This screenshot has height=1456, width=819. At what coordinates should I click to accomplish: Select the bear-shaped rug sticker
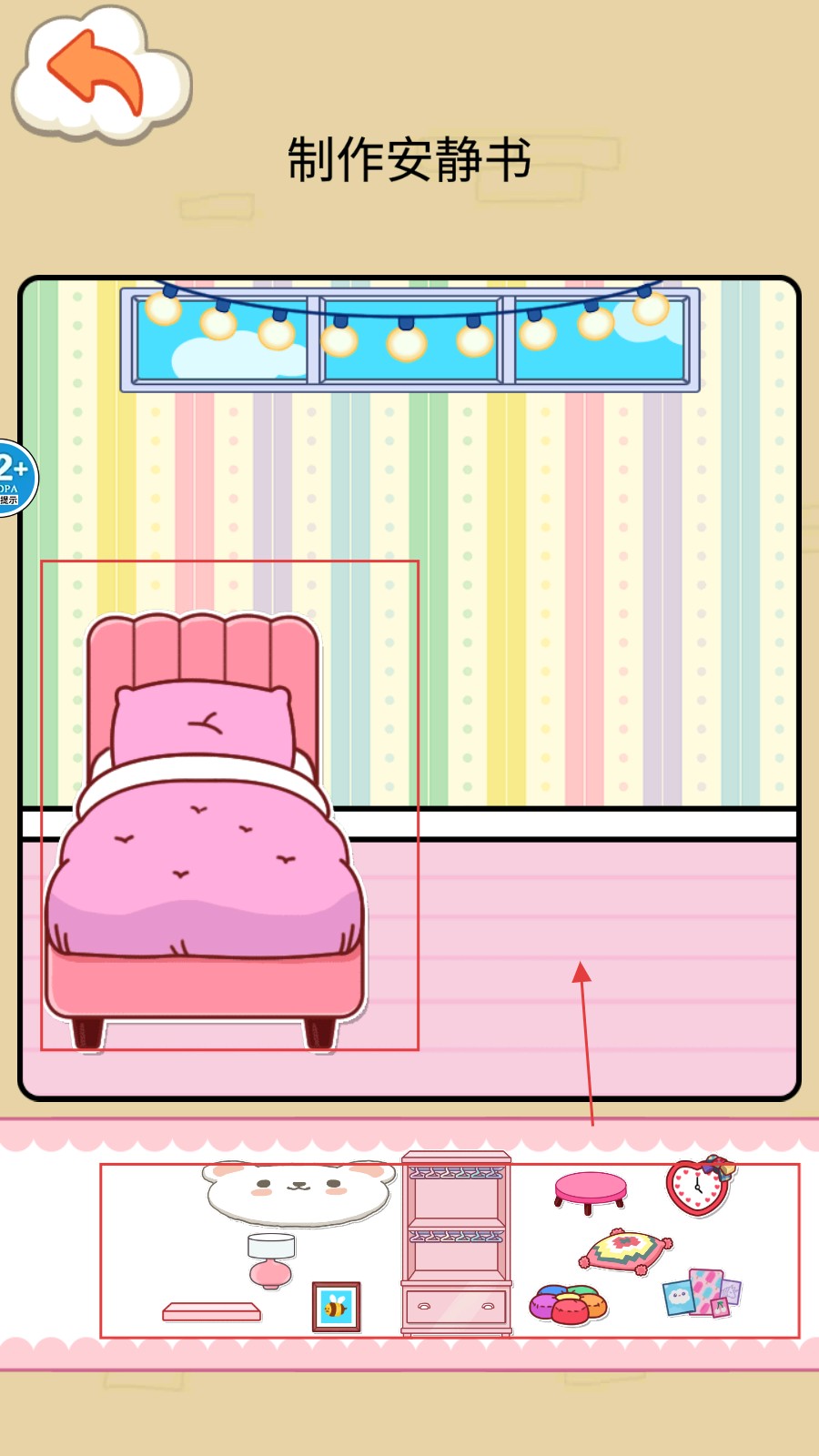[298, 1192]
